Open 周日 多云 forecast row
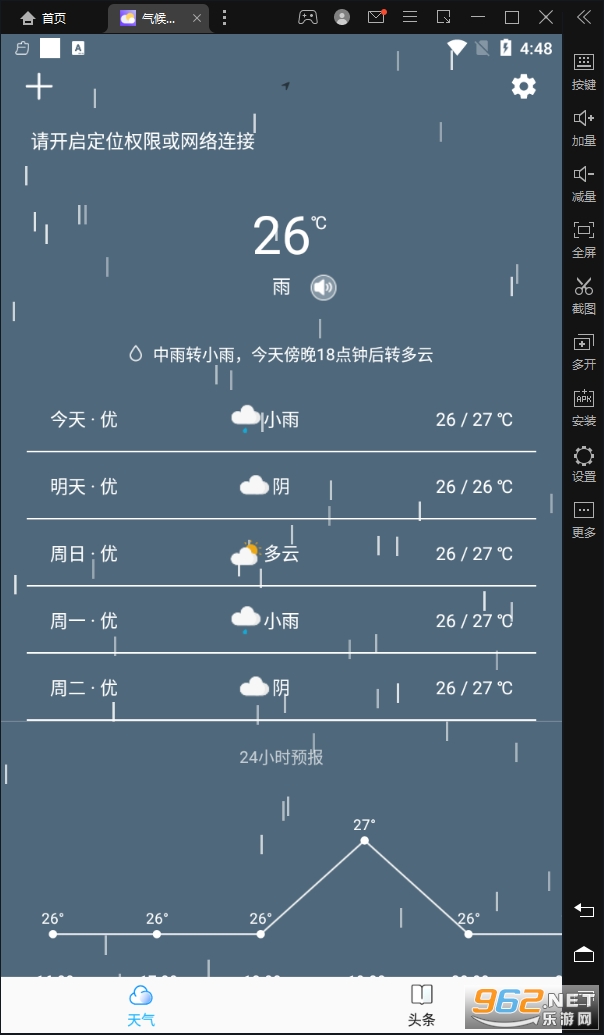 click(x=281, y=554)
